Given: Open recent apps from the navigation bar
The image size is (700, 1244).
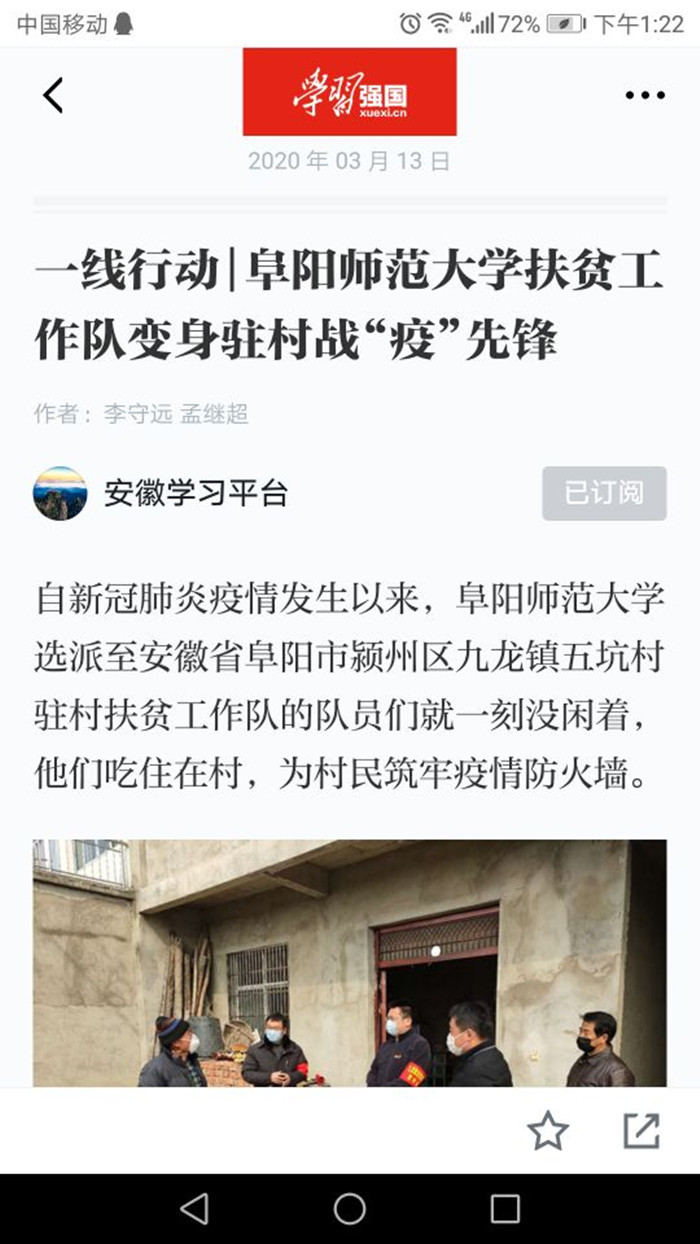Looking at the screenshot, I should tap(505, 1209).
